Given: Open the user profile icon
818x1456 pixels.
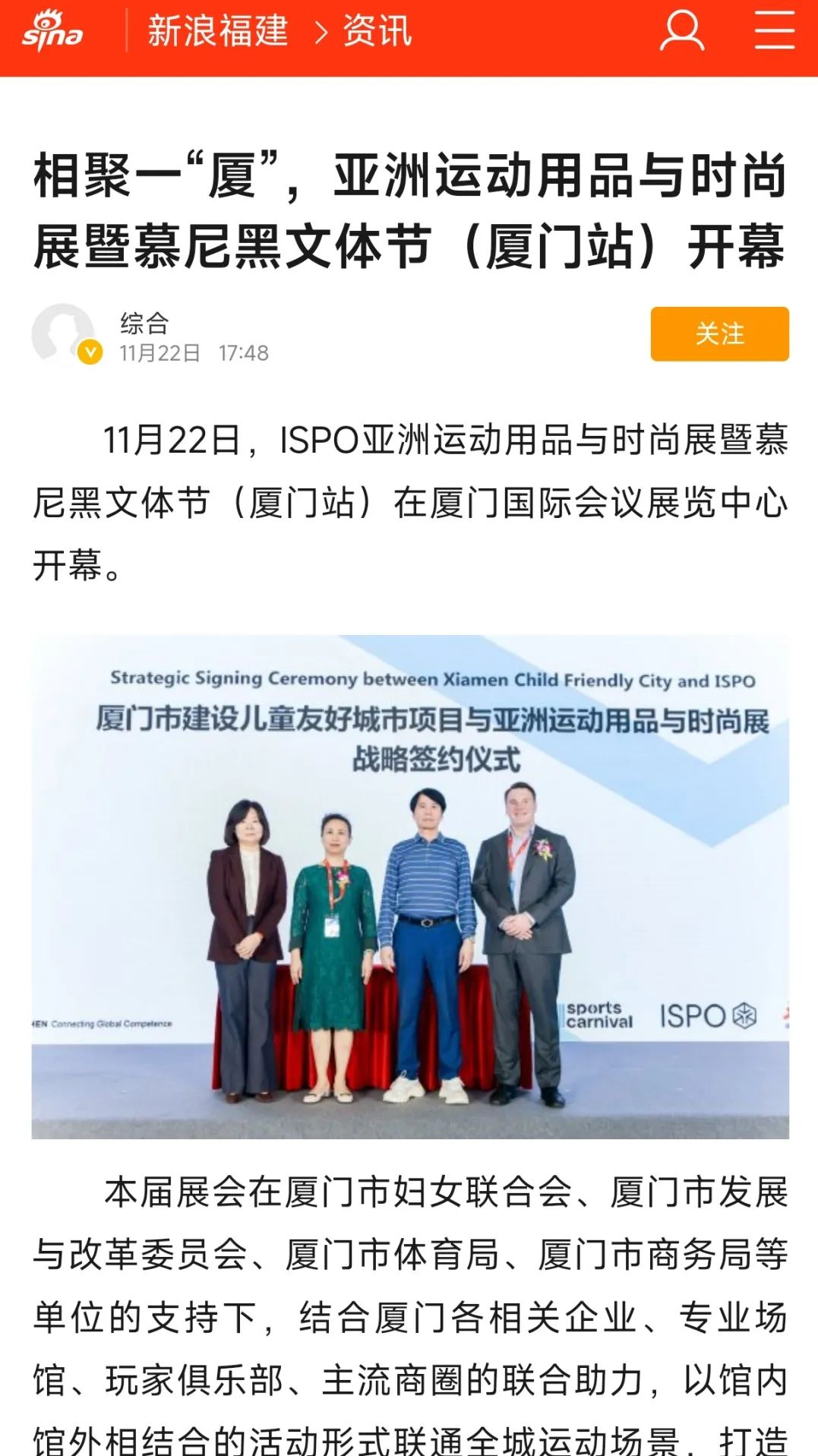Looking at the screenshot, I should click(682, 32).
